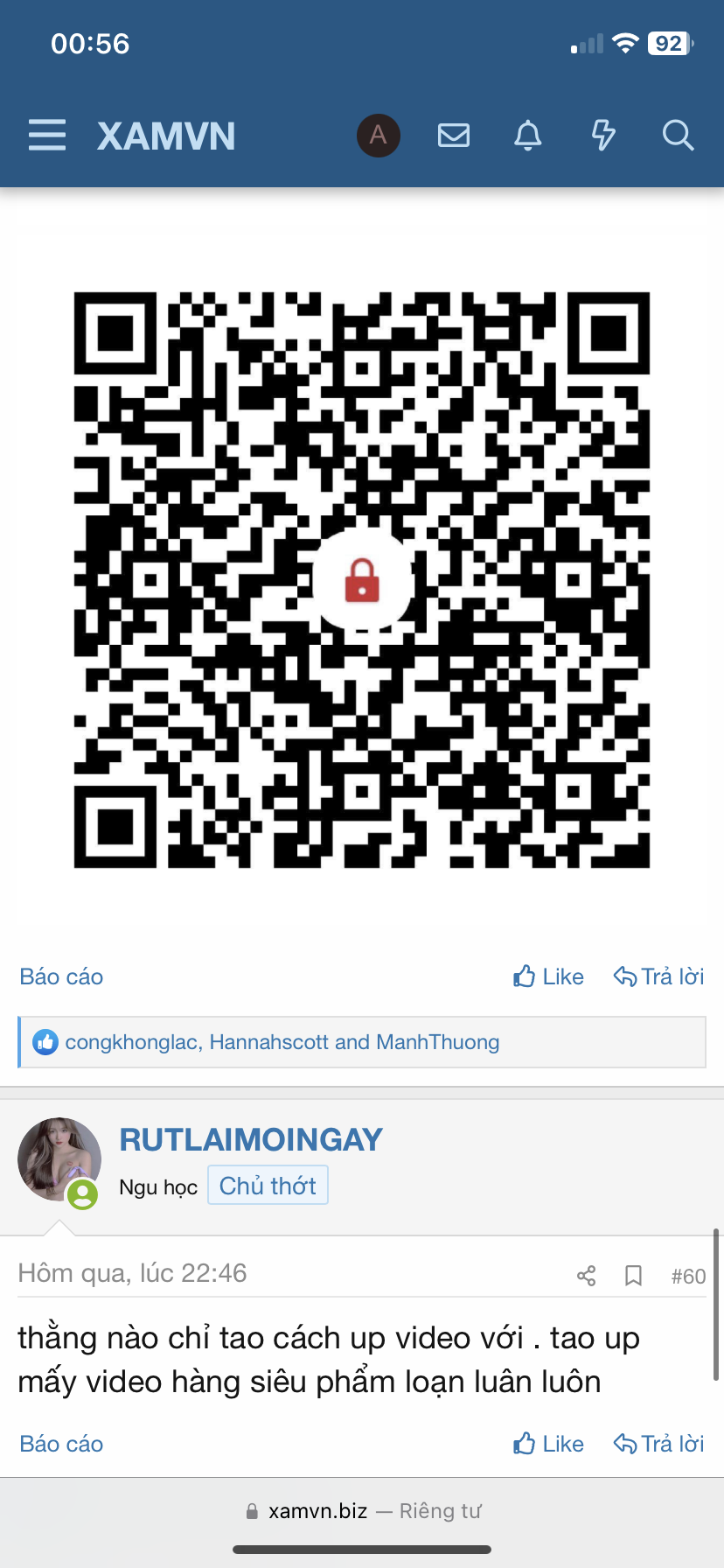Open the forum search
This screenshot has width=724, height=1568.
(678, 136)
